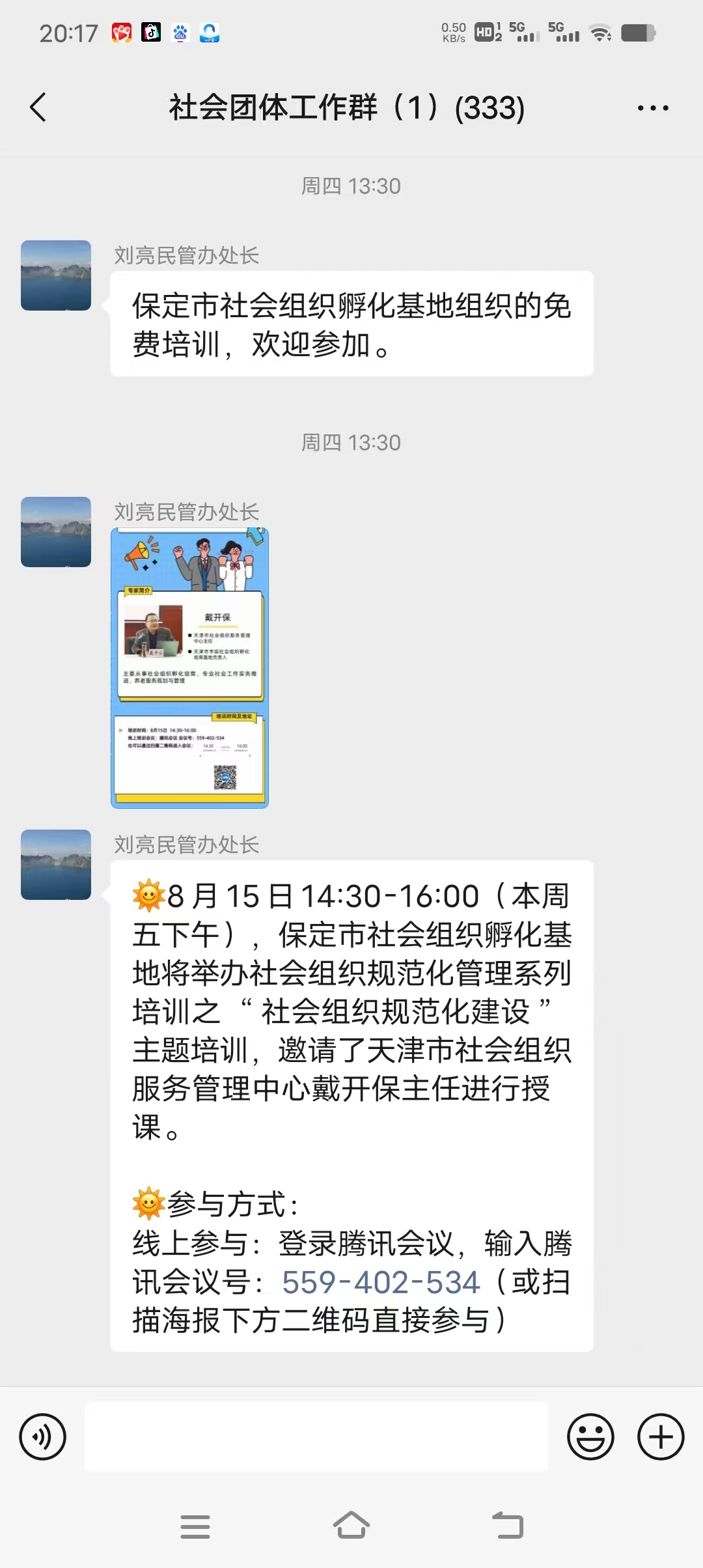Tap the system home button

[351, 1526]
